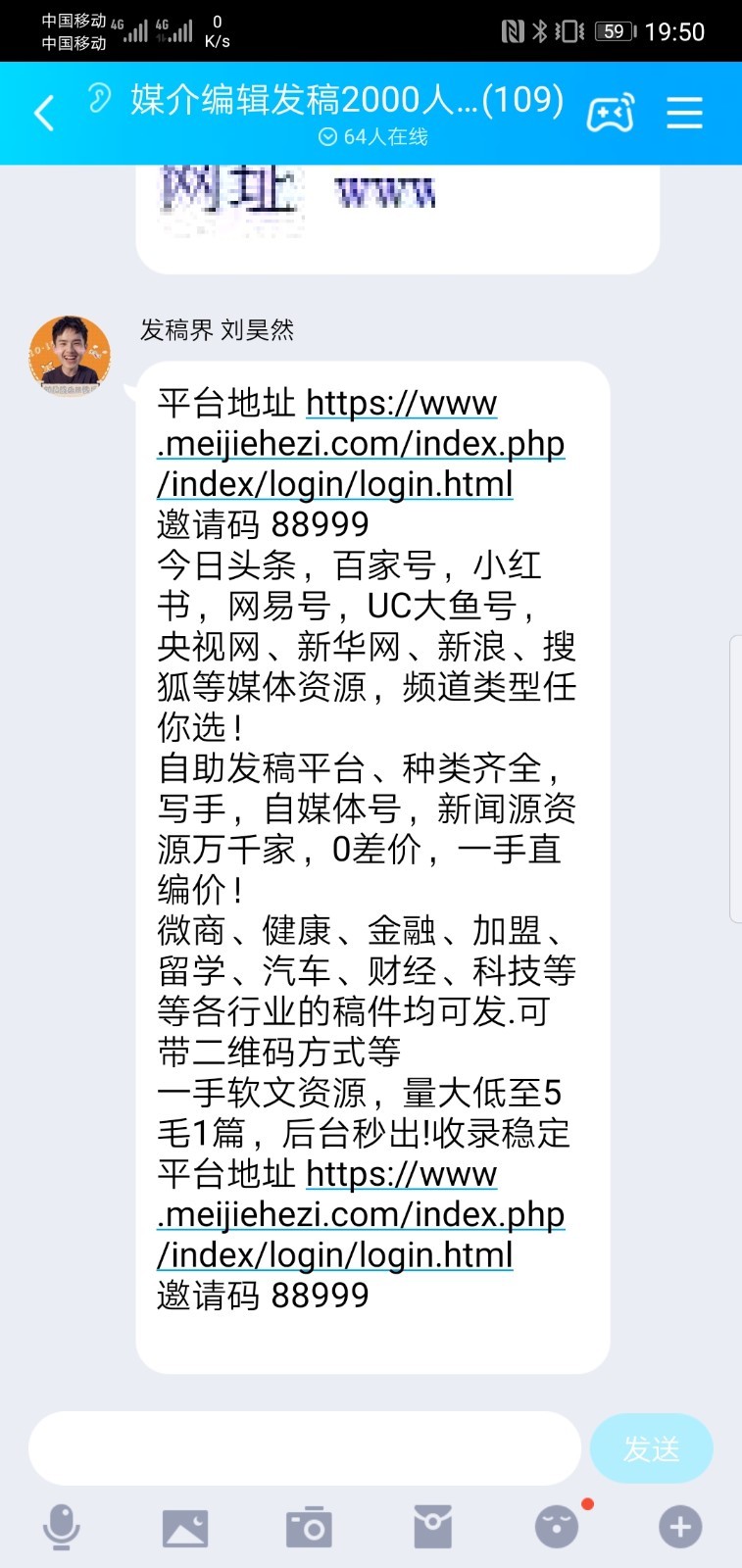The height and width of the screenshot is (1568, 742).
Task: Open the group game center controller icon
Action: tap(611, 113)
